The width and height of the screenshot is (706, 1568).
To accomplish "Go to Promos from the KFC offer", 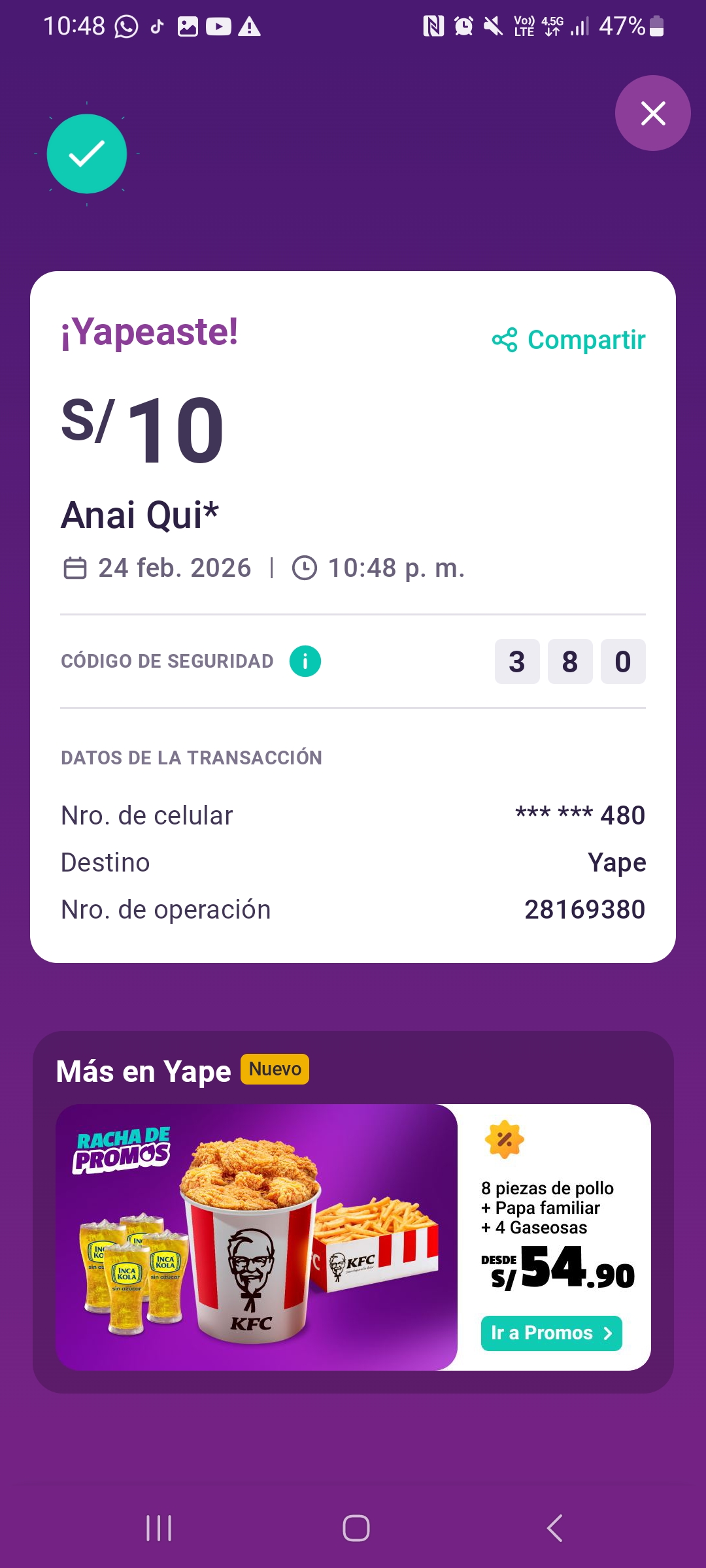I will coord(551,1333).
